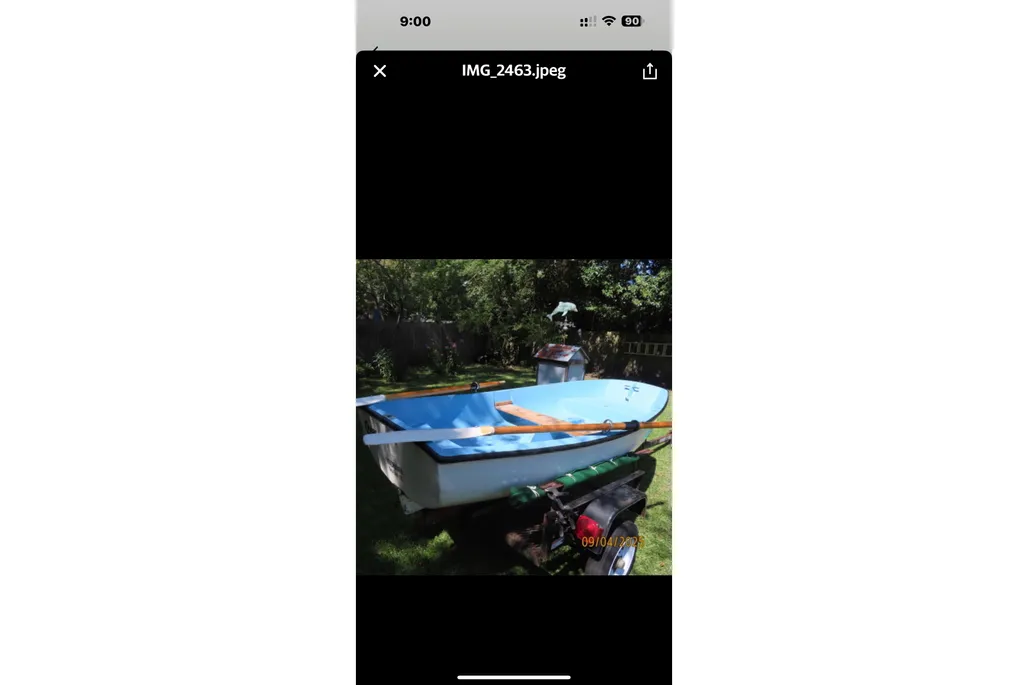This screenshot has height=685, width=1028.
Task: Close the IMG_2463.jpeg preview
Action: (380, 71)
